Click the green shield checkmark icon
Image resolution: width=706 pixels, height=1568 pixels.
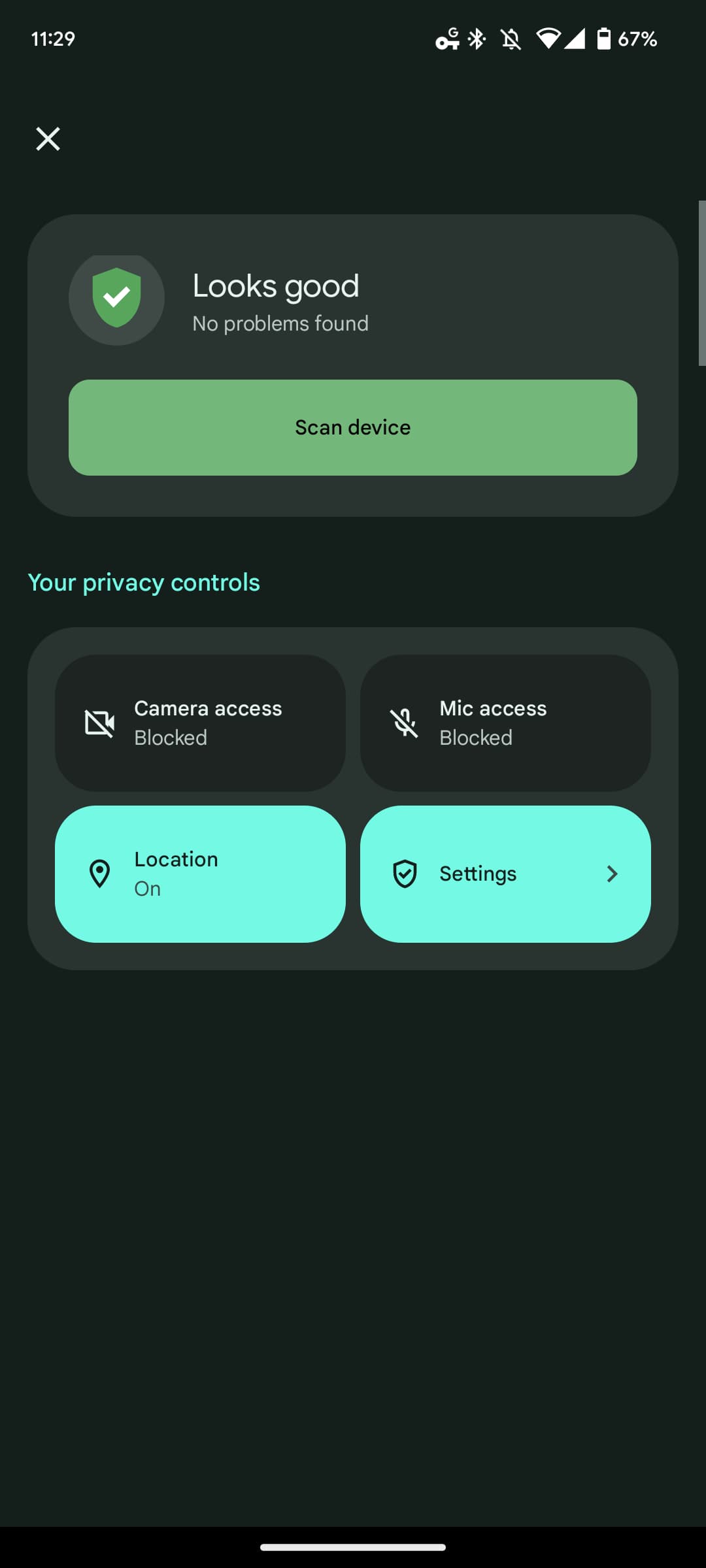pos(116,298)
